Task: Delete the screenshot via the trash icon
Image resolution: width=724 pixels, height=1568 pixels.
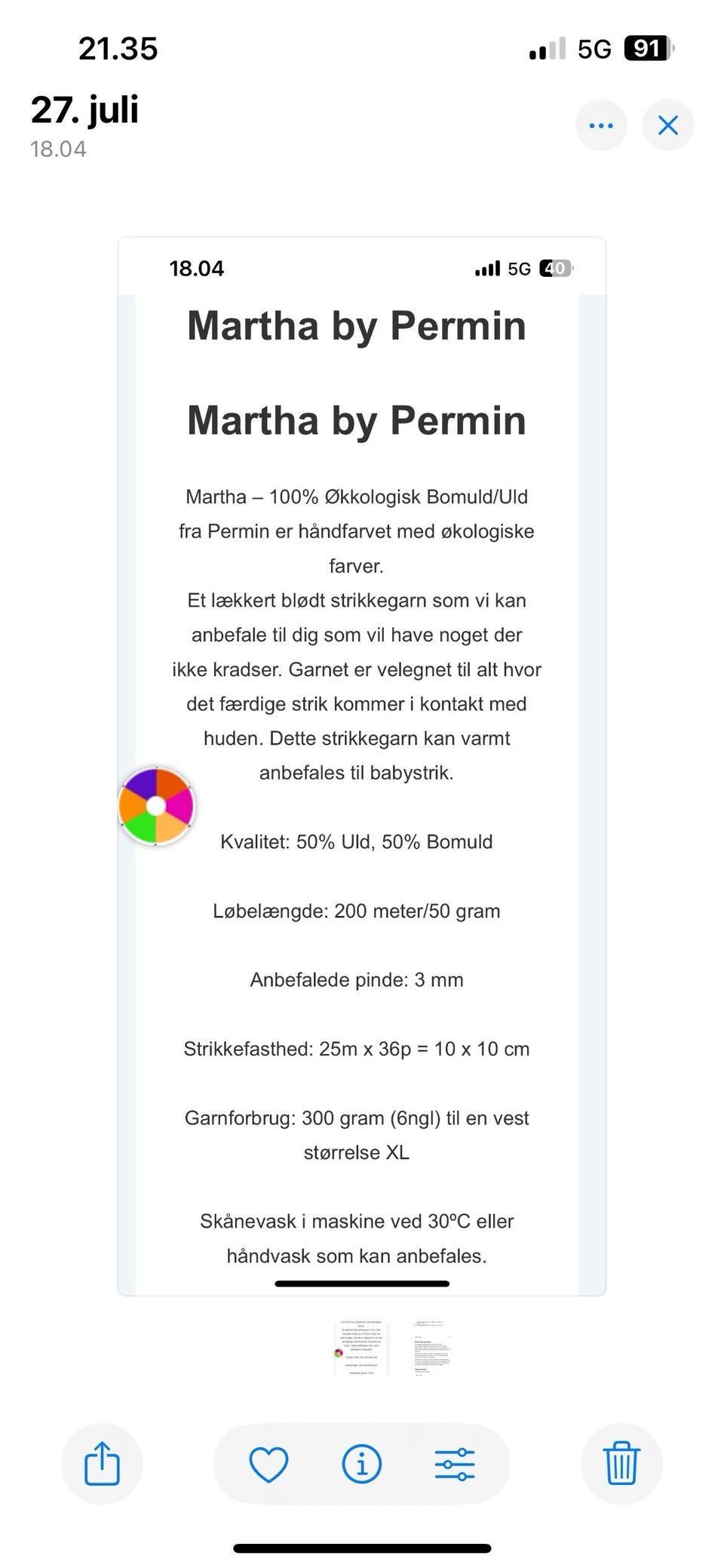Action: [x=621, y=1462]
